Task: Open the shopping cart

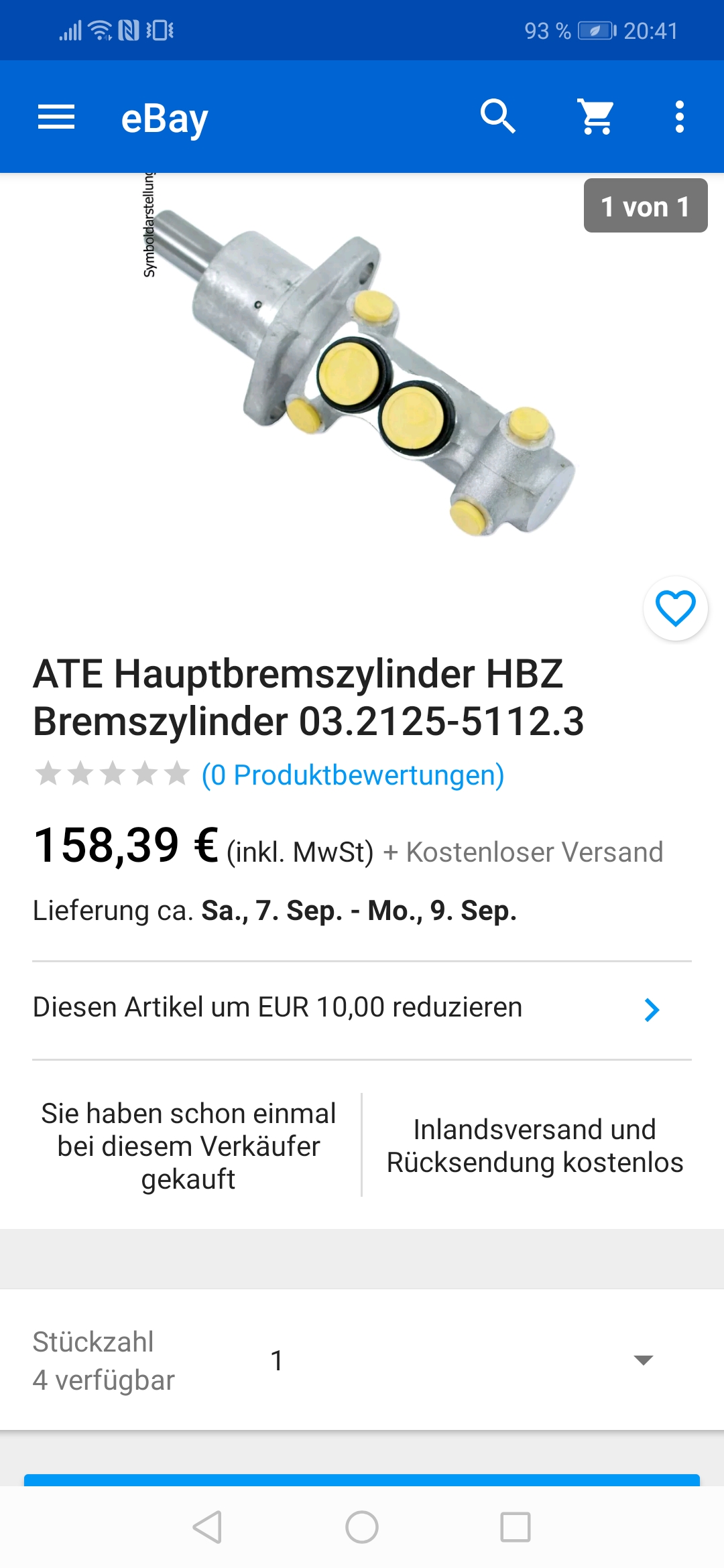Action: click(596, 117)
